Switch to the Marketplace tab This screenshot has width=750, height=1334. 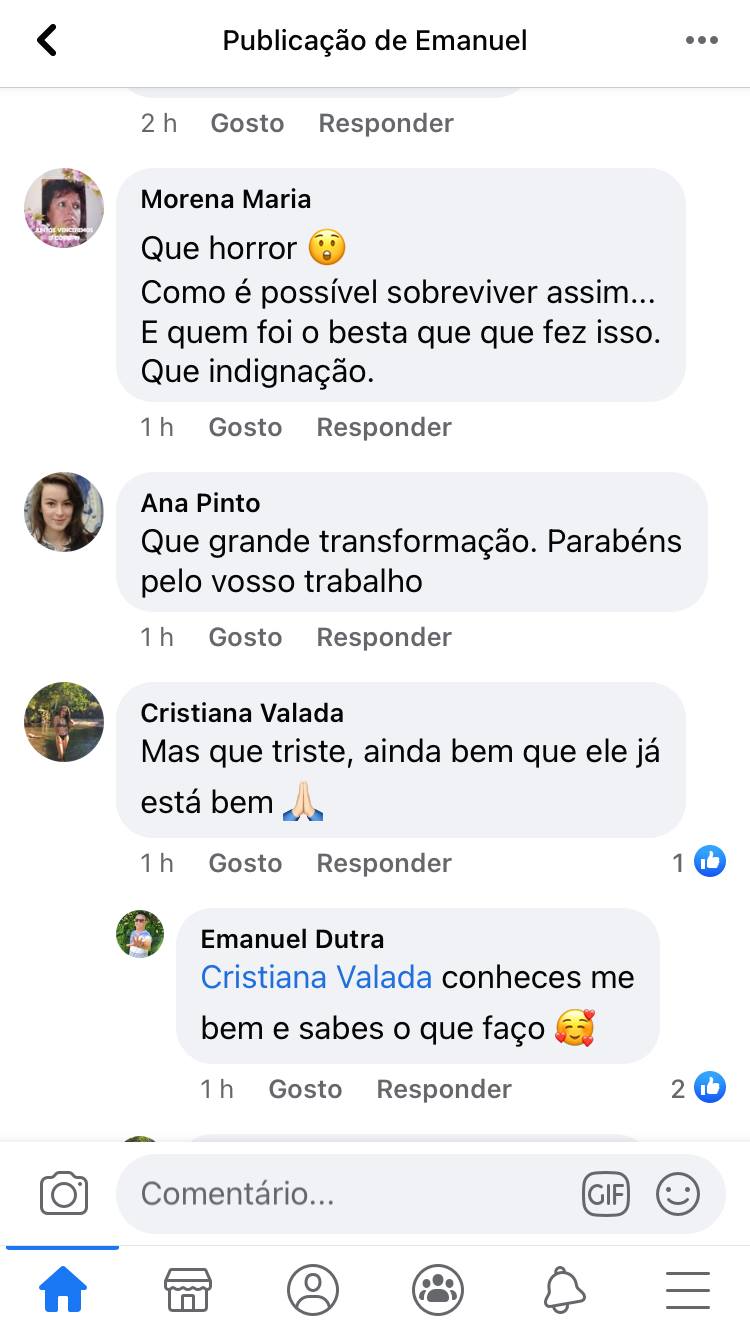(188, 1290)
